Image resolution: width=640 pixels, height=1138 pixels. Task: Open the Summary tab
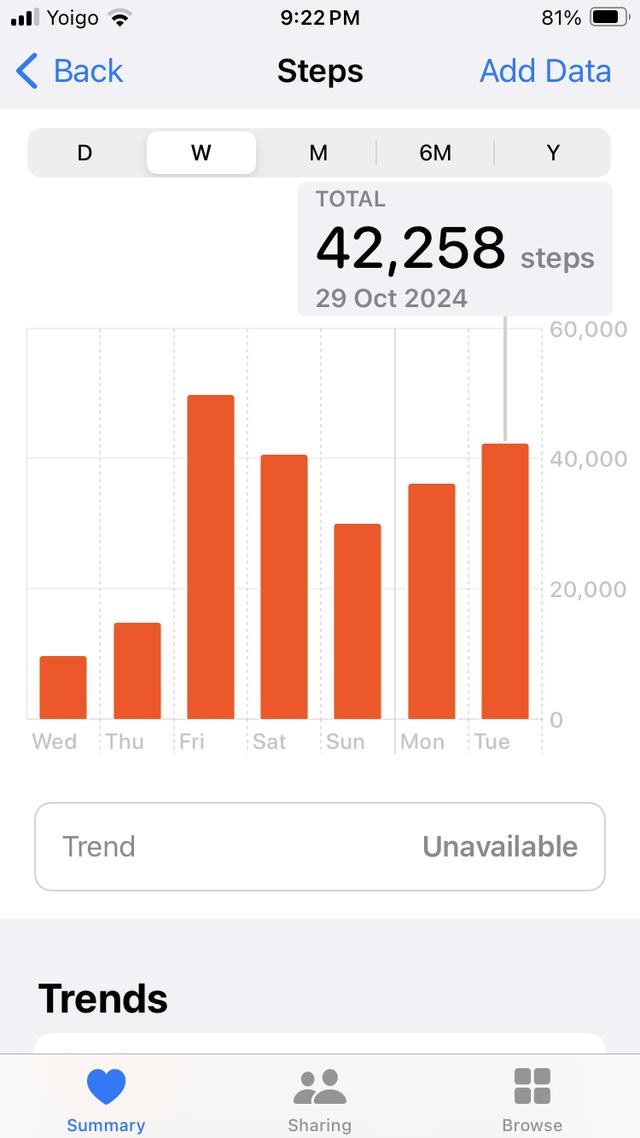(106, 1098)
